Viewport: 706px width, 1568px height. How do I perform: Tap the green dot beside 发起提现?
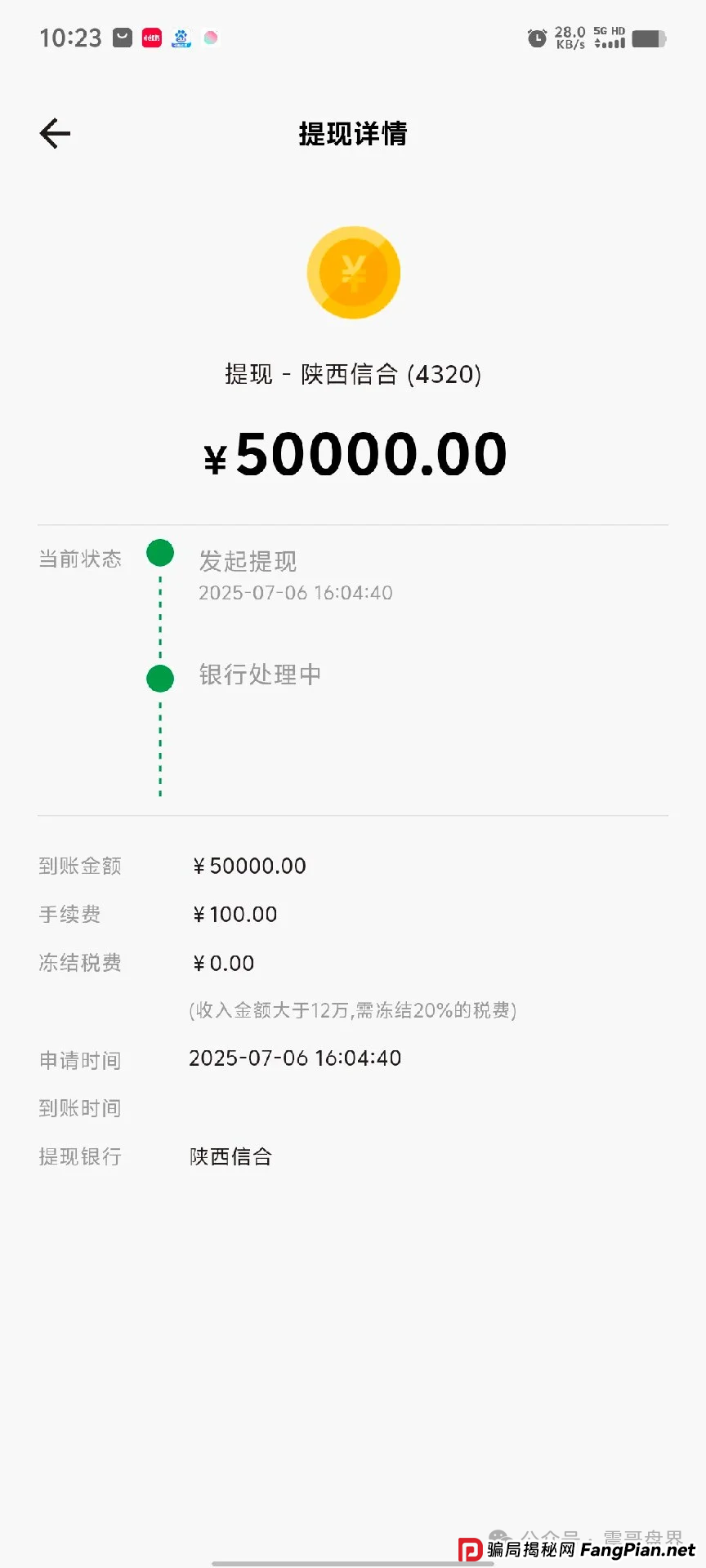tap(160, 554)
